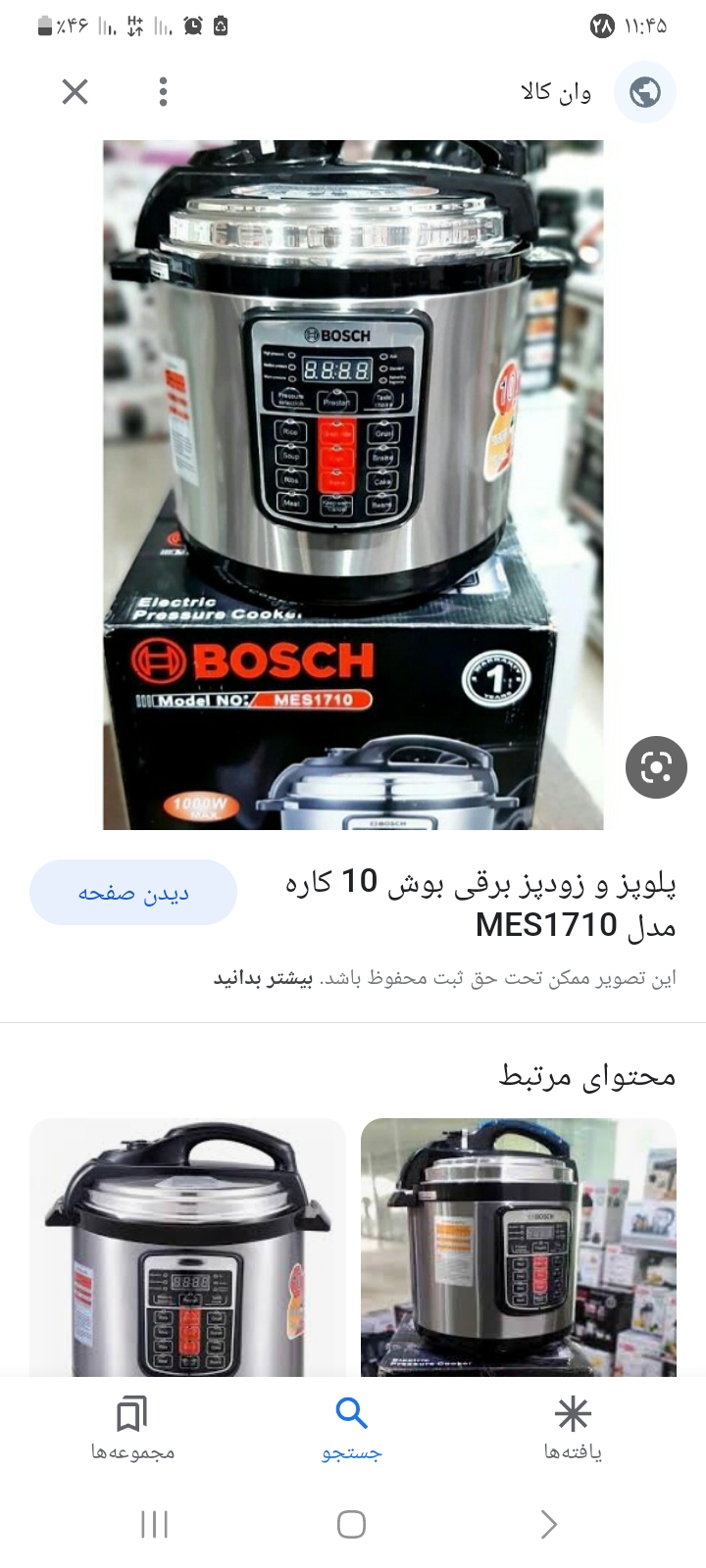
Task: Open the three-dot overflow menu
Action: pyautogui.click(x=163, y=92)
